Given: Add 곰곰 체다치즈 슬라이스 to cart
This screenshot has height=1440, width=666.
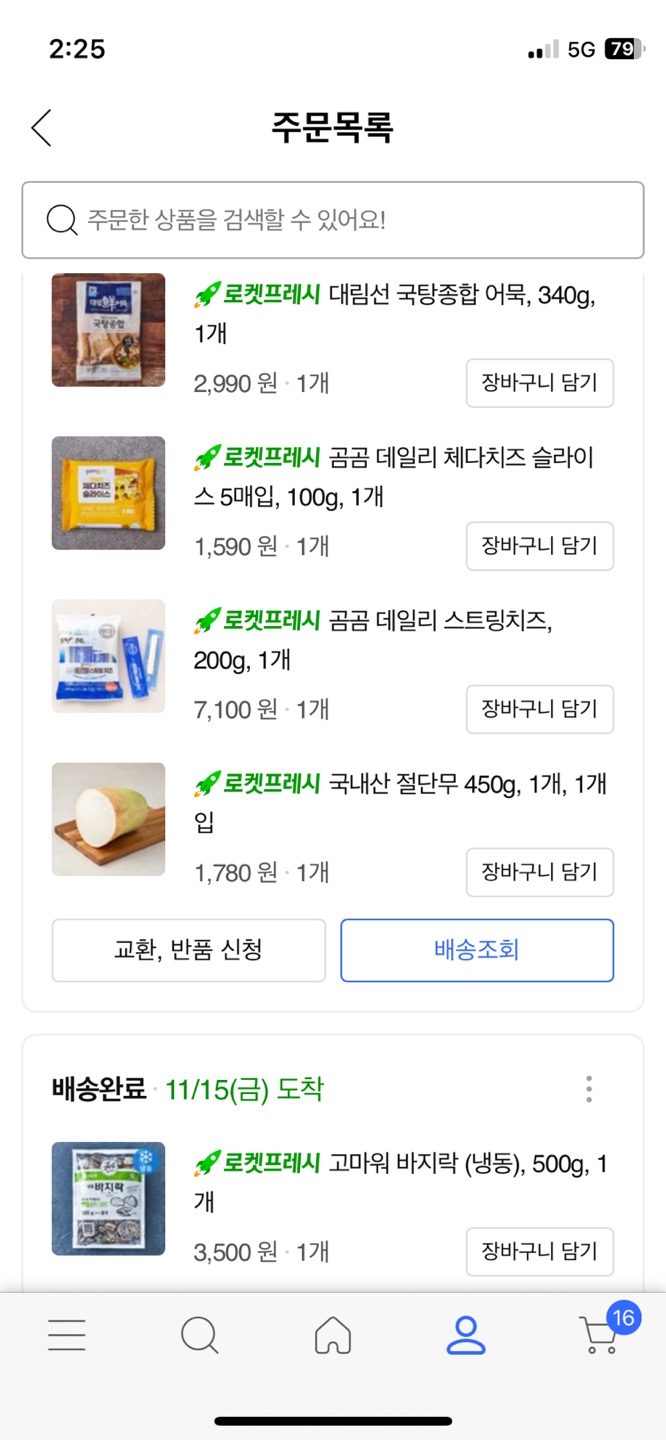Looking at the screenshot, I should click(x=539, y=546).
